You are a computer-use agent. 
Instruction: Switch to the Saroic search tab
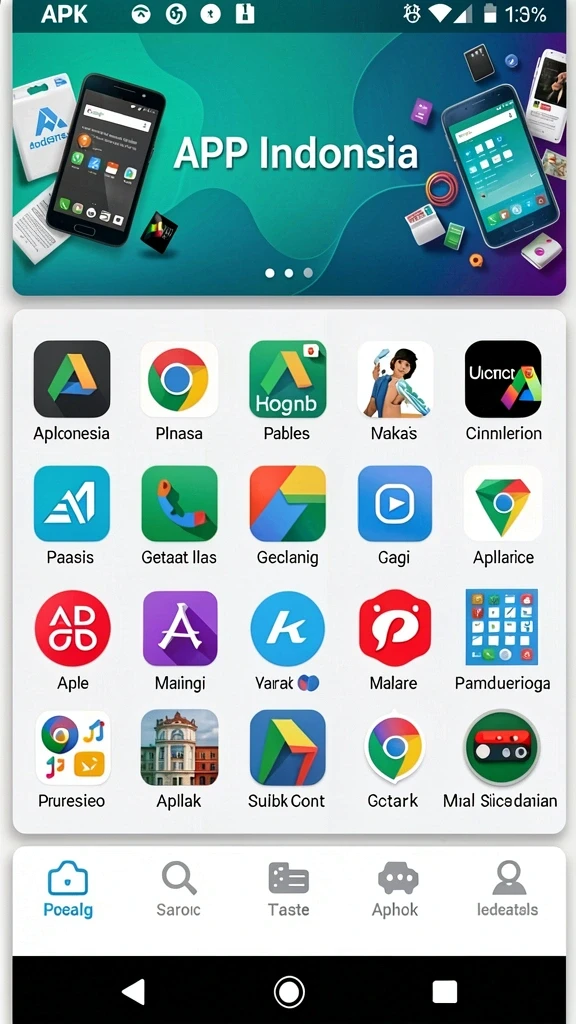tap(178, 889)
